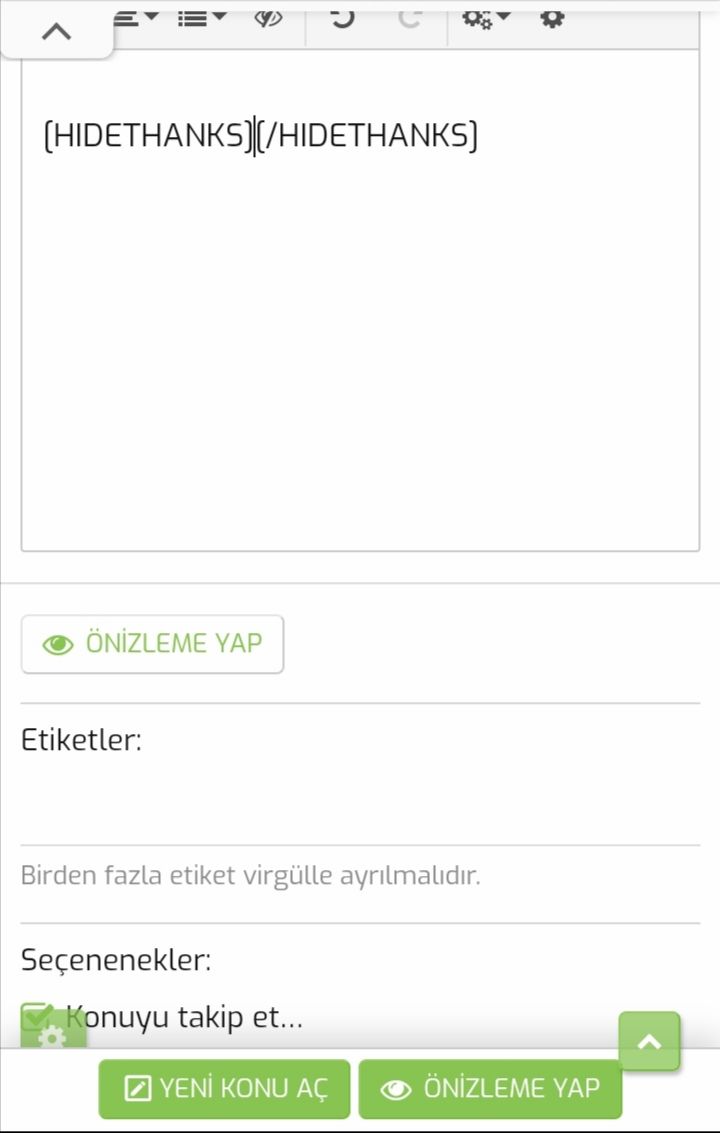Tap the hide-content eye icon in toolbar
The width and height of the screenshot is (720, 1133).
pos(268,17)
